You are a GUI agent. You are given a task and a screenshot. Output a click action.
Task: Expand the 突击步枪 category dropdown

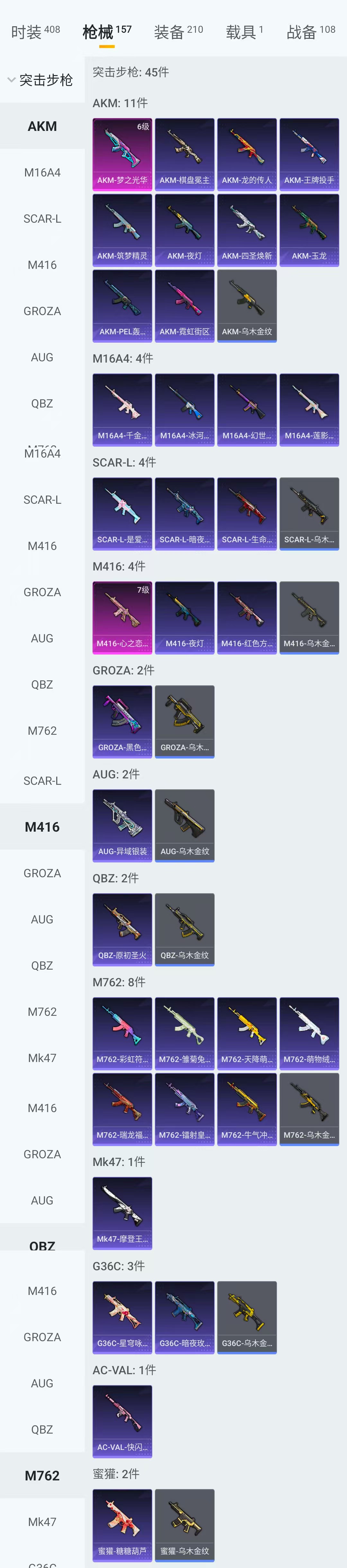pyautogui.click(x=40, y=80)
